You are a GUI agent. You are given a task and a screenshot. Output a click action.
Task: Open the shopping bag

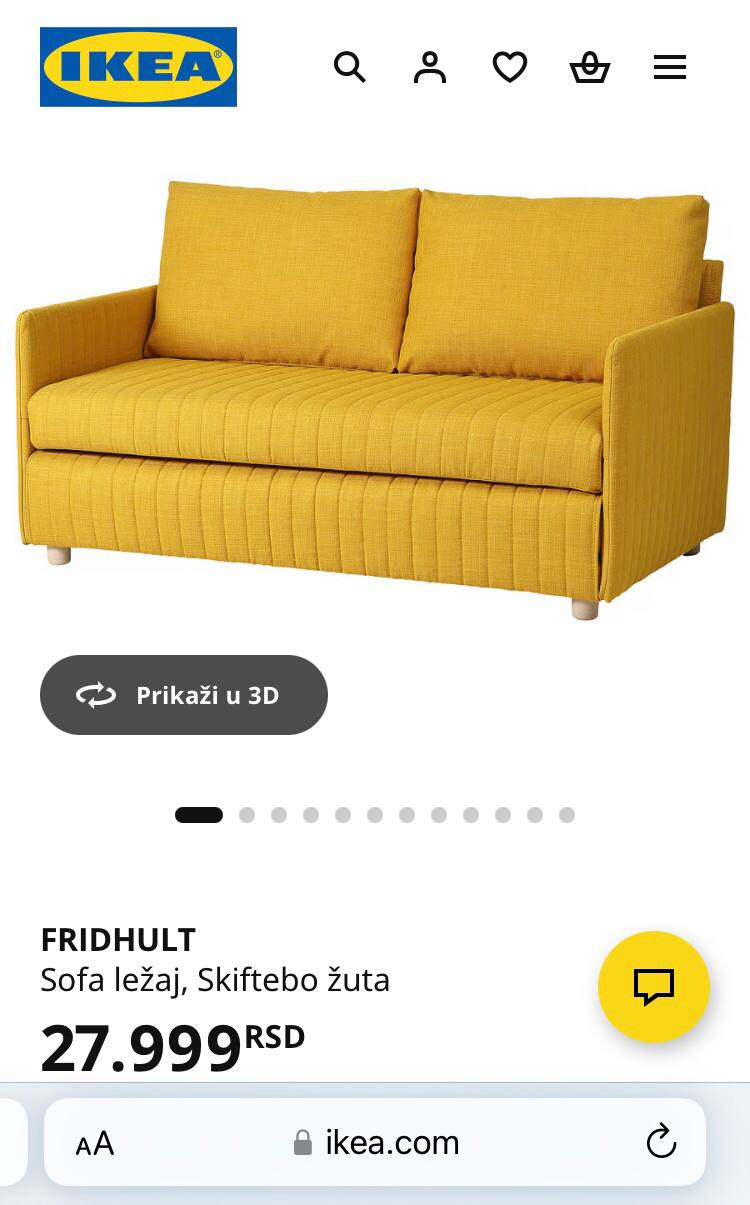tap(590, 67)
